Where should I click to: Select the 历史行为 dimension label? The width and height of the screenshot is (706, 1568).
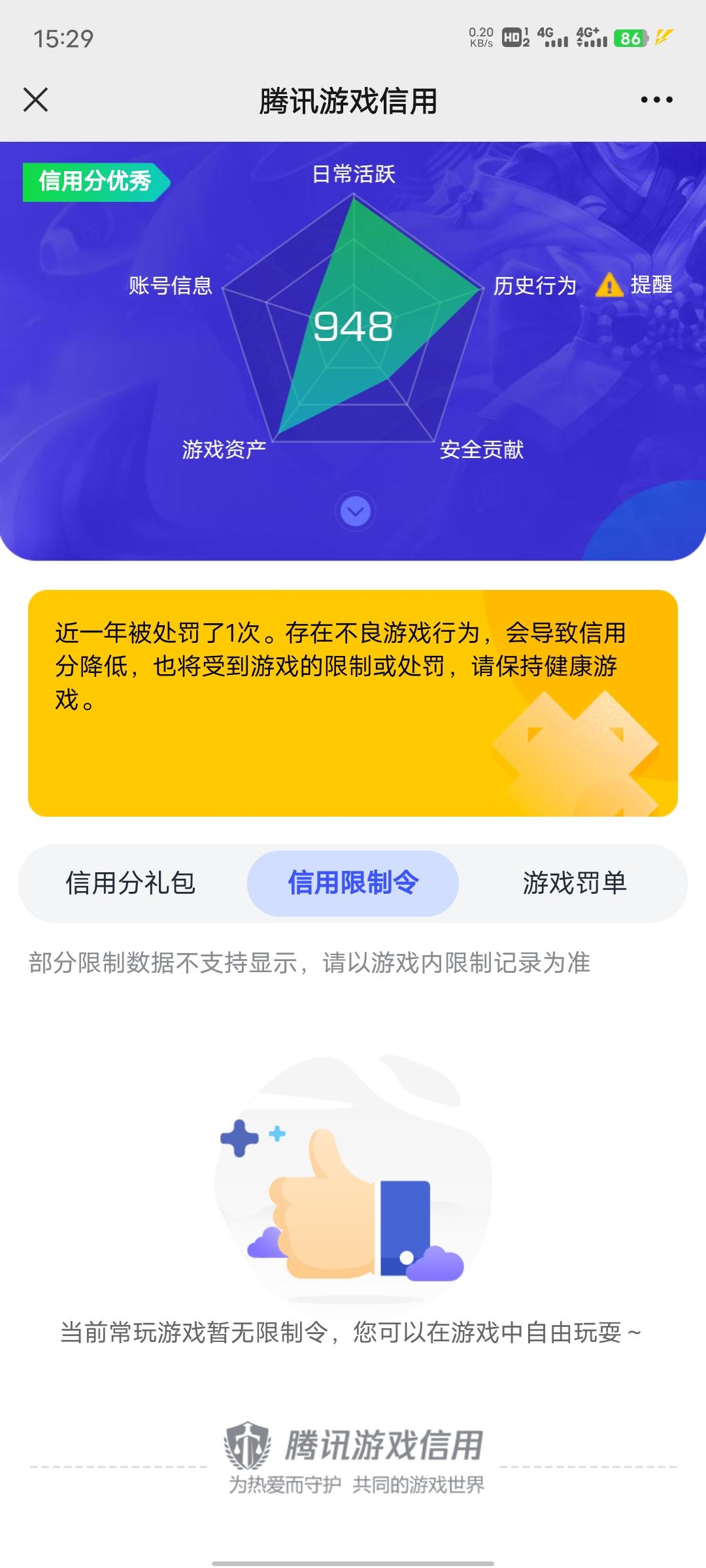click(533, 286)
